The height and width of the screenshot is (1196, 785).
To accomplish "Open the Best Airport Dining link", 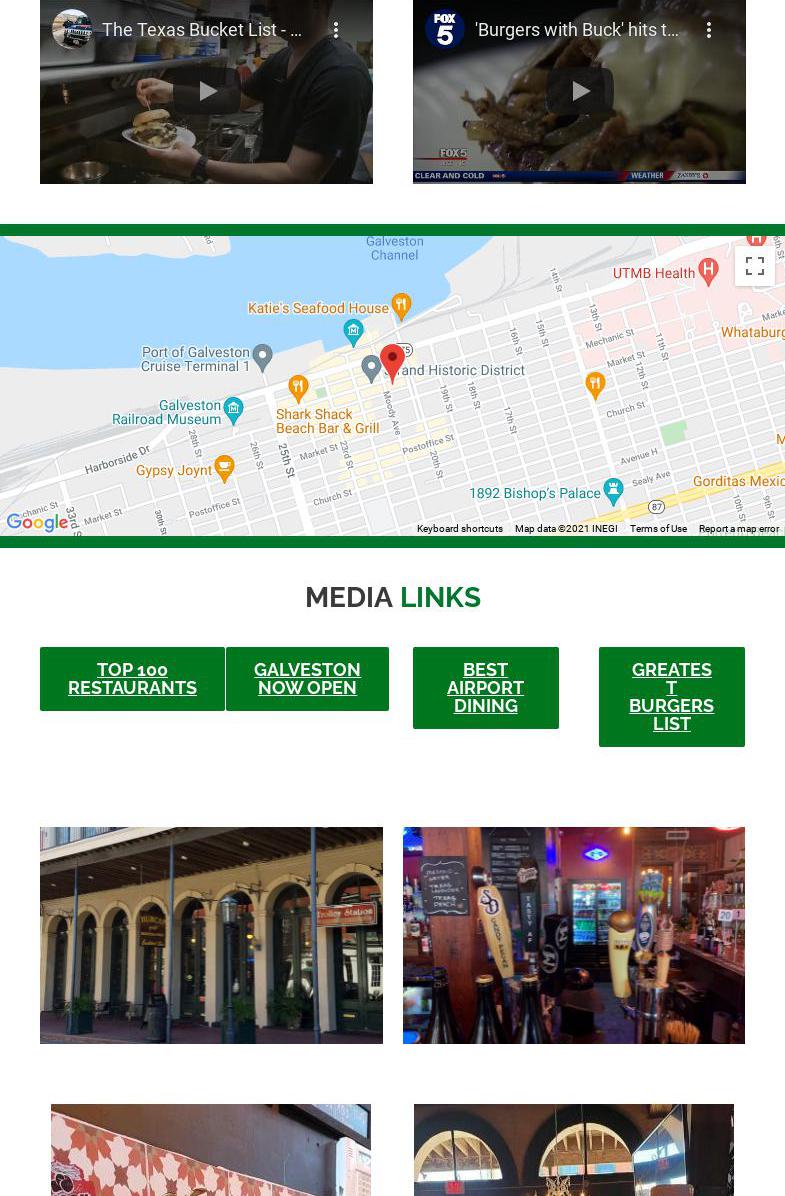I will [x=485, y=687].
